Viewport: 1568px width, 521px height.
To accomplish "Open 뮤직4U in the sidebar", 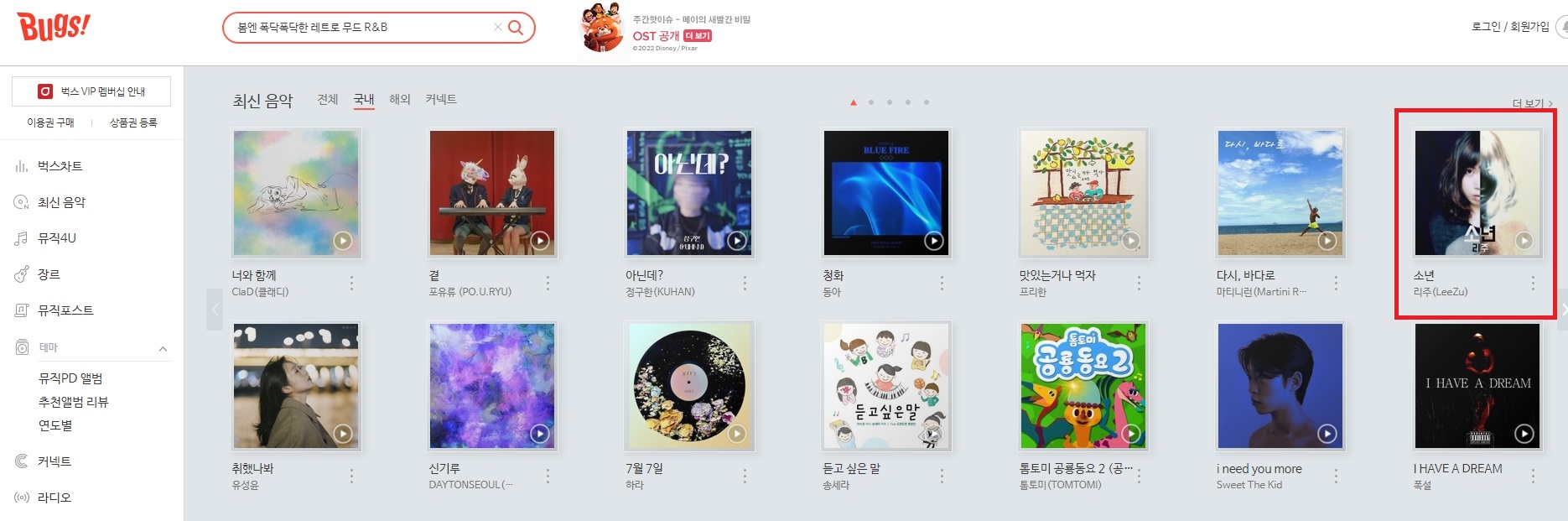I will [56, 238].
